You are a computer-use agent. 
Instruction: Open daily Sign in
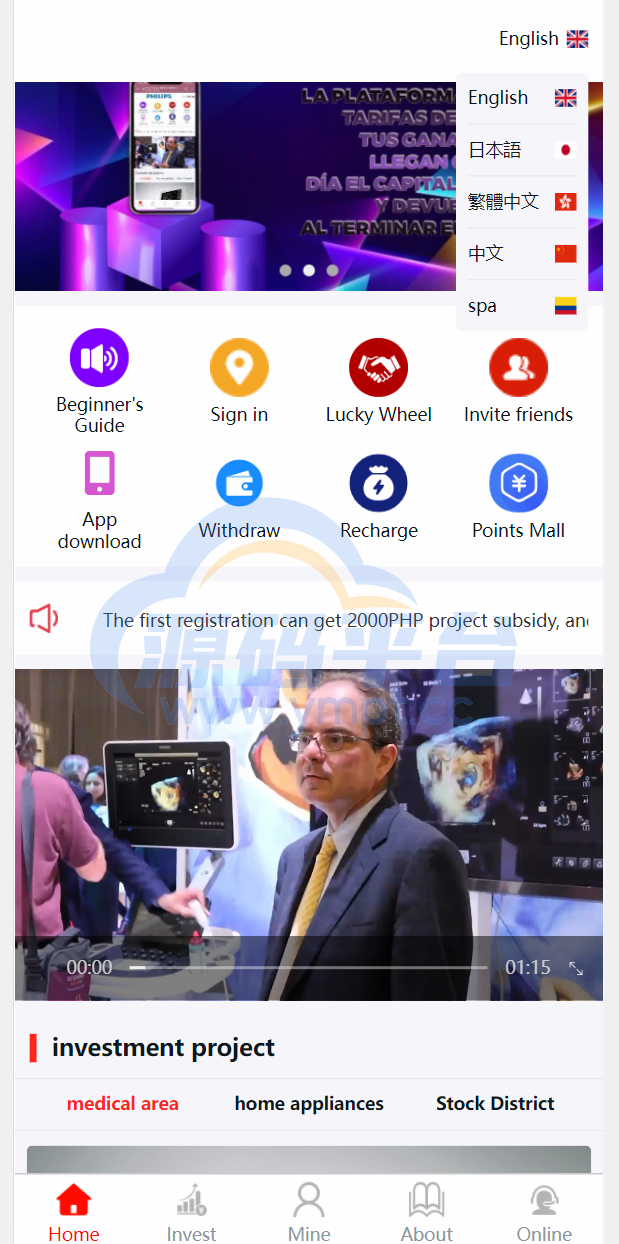tap(239, 370)
